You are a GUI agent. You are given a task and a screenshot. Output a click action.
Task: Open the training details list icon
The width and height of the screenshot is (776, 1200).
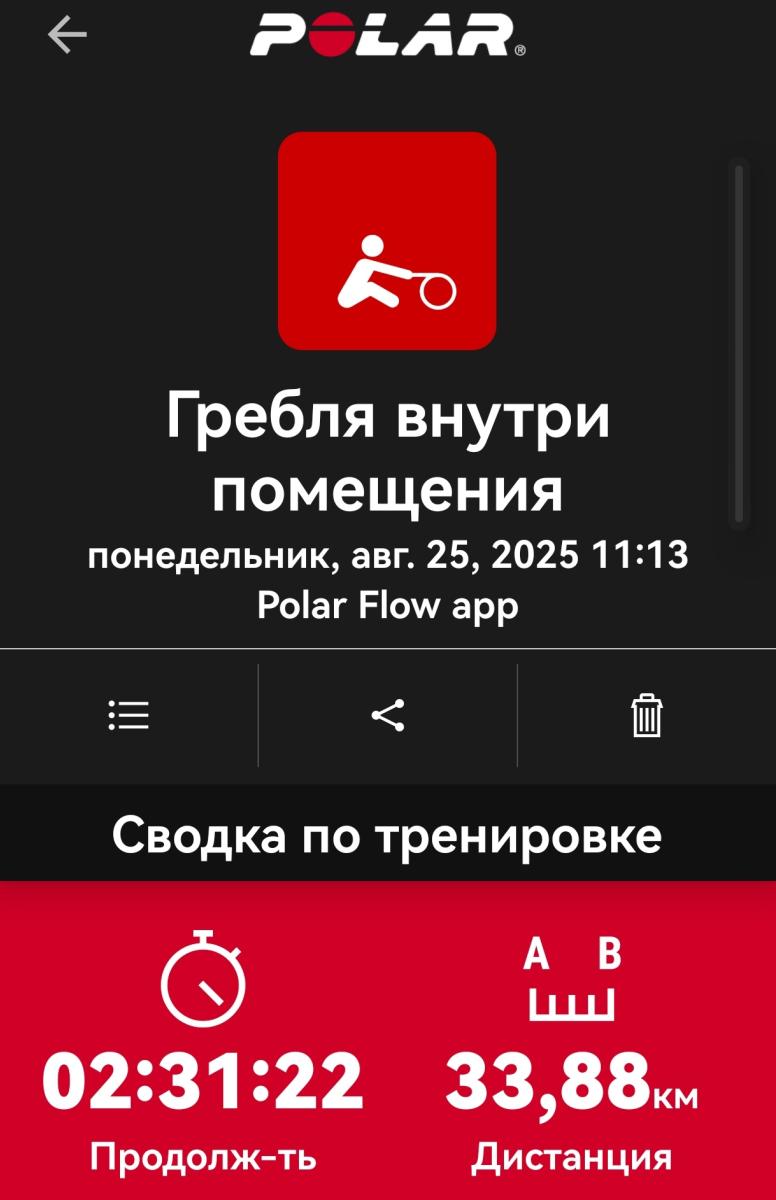point(129,716)
